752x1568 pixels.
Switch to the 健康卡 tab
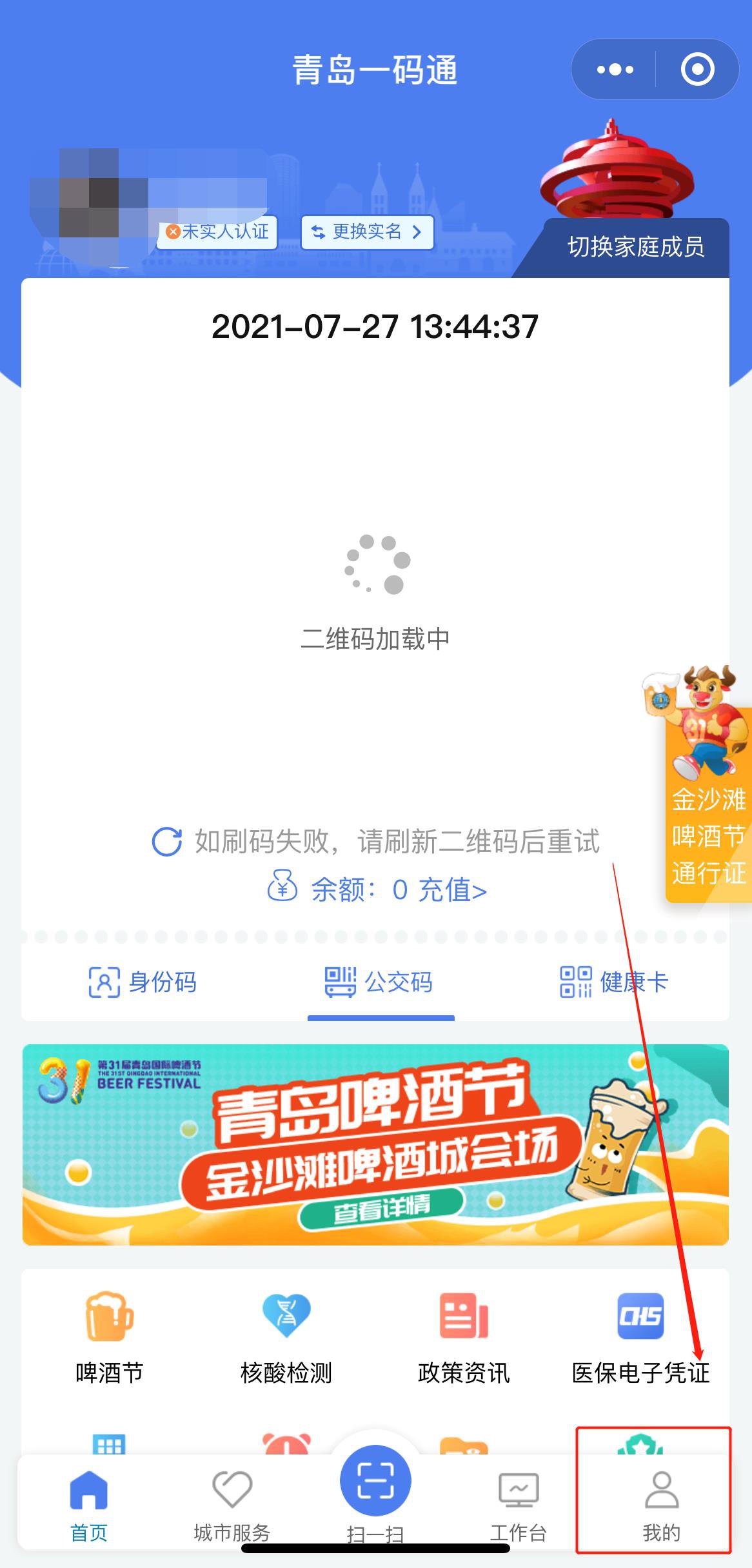tap(614, 982)
